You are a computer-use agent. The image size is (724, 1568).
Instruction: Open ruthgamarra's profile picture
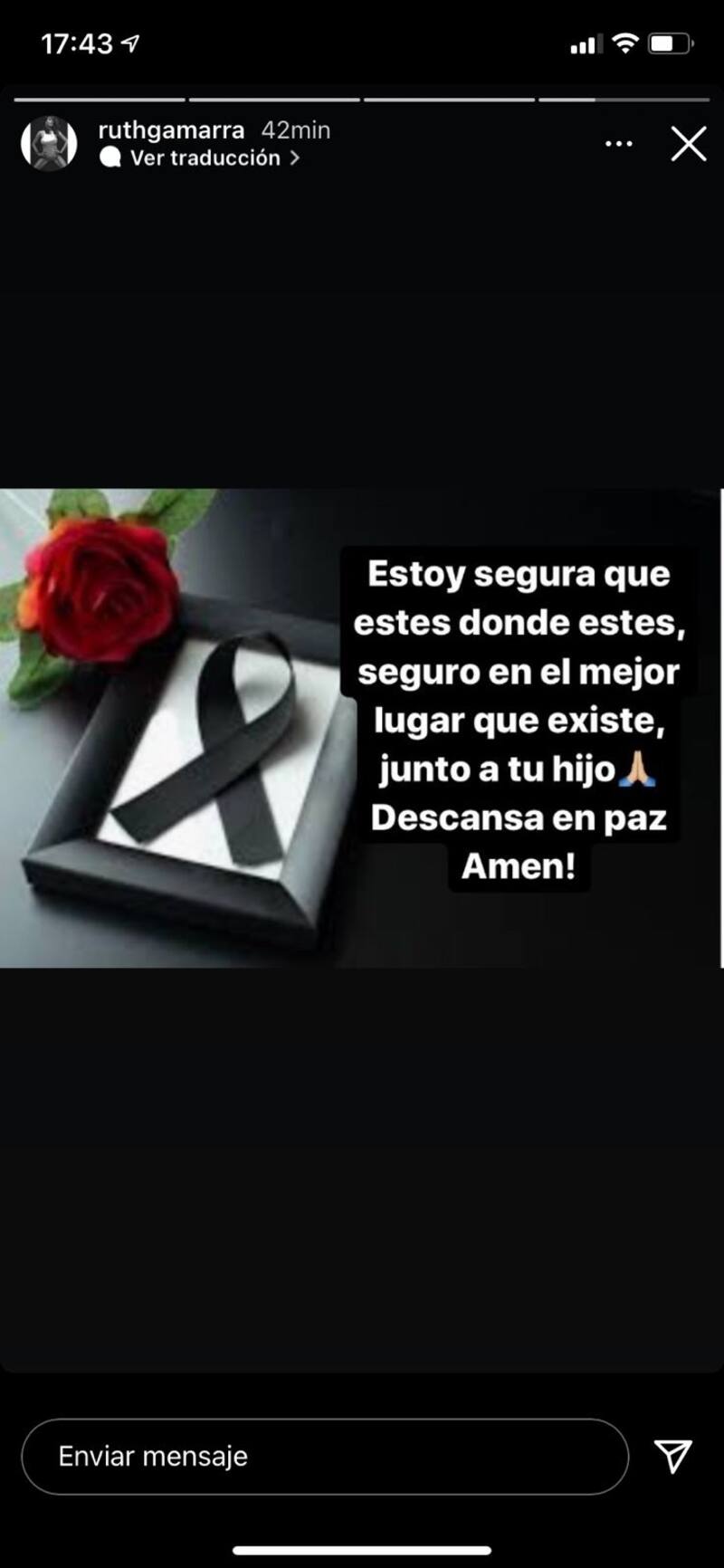point(49,143)
